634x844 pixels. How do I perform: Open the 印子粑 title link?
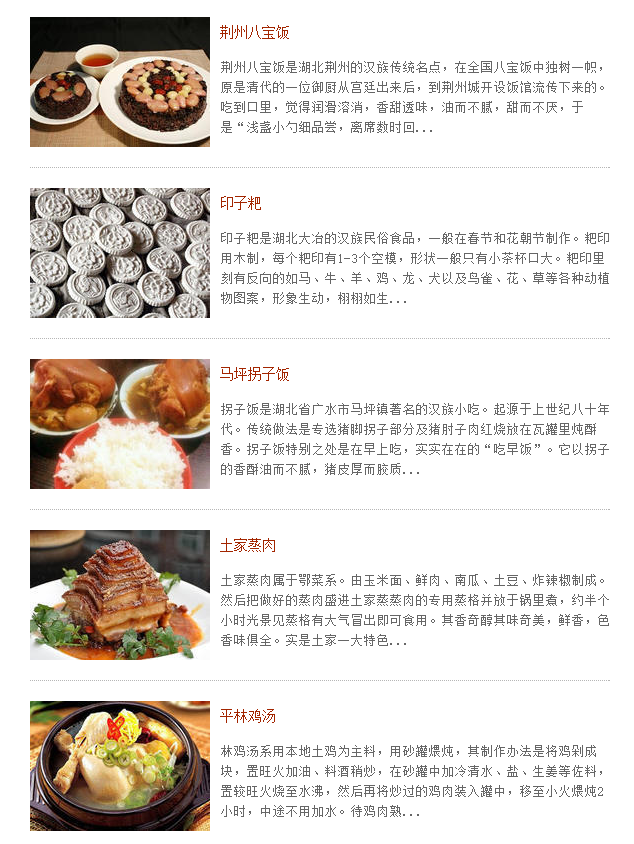click(x=240, y=203)
